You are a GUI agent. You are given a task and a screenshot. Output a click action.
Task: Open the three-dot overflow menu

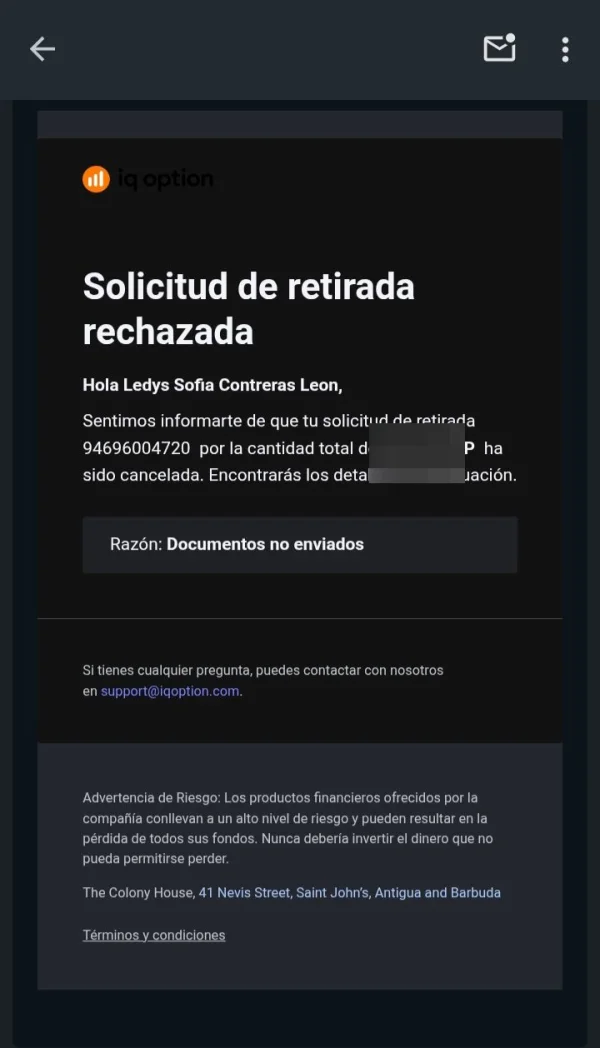click(565, 49)
